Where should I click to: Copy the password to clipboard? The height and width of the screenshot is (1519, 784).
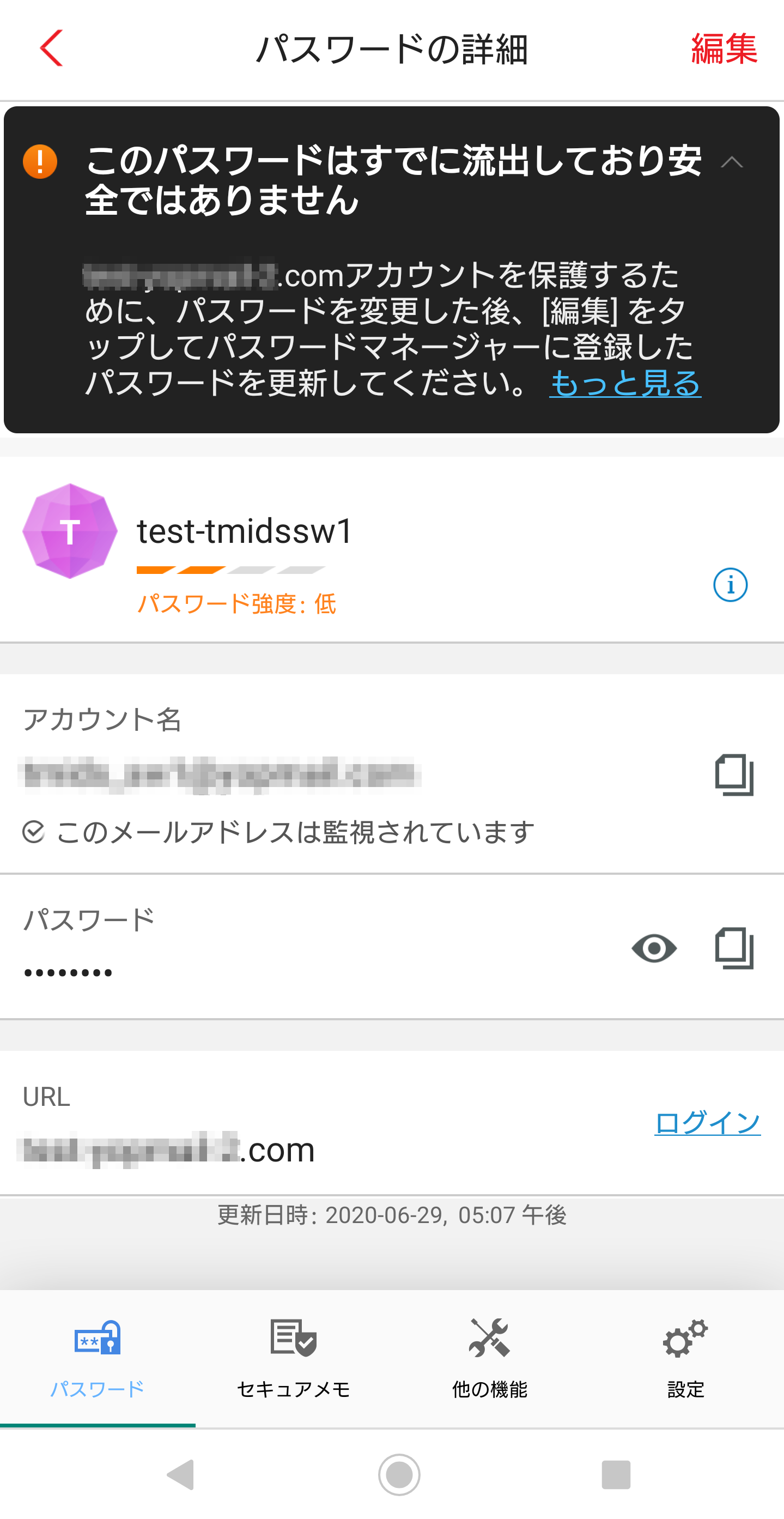[734, 948]
